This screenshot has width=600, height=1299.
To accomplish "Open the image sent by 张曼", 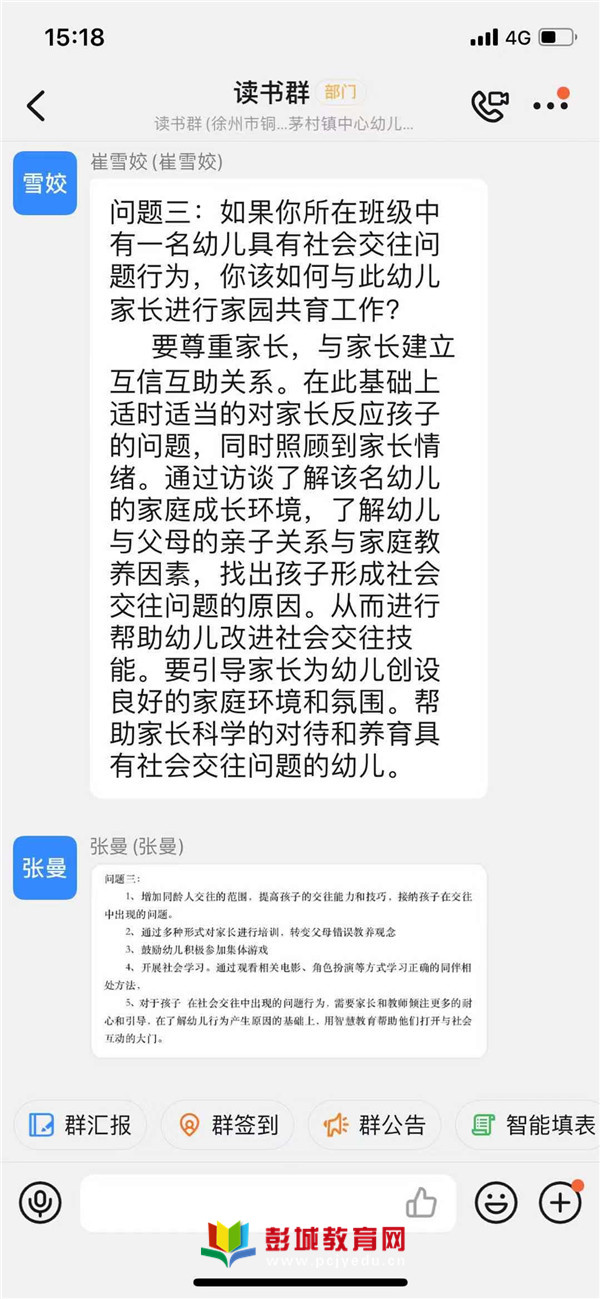I will pyautogui.click(x=288, y=962).
